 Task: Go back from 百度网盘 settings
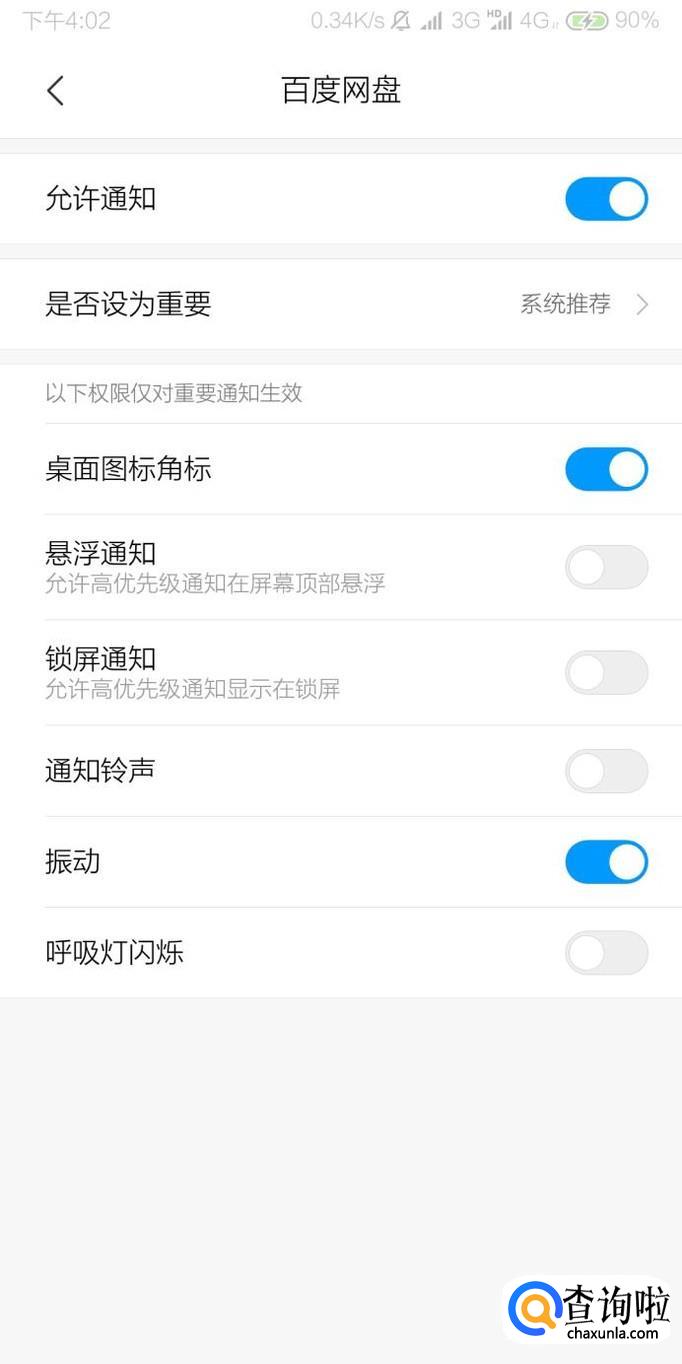pyautogui.click(x=55, y=91)
